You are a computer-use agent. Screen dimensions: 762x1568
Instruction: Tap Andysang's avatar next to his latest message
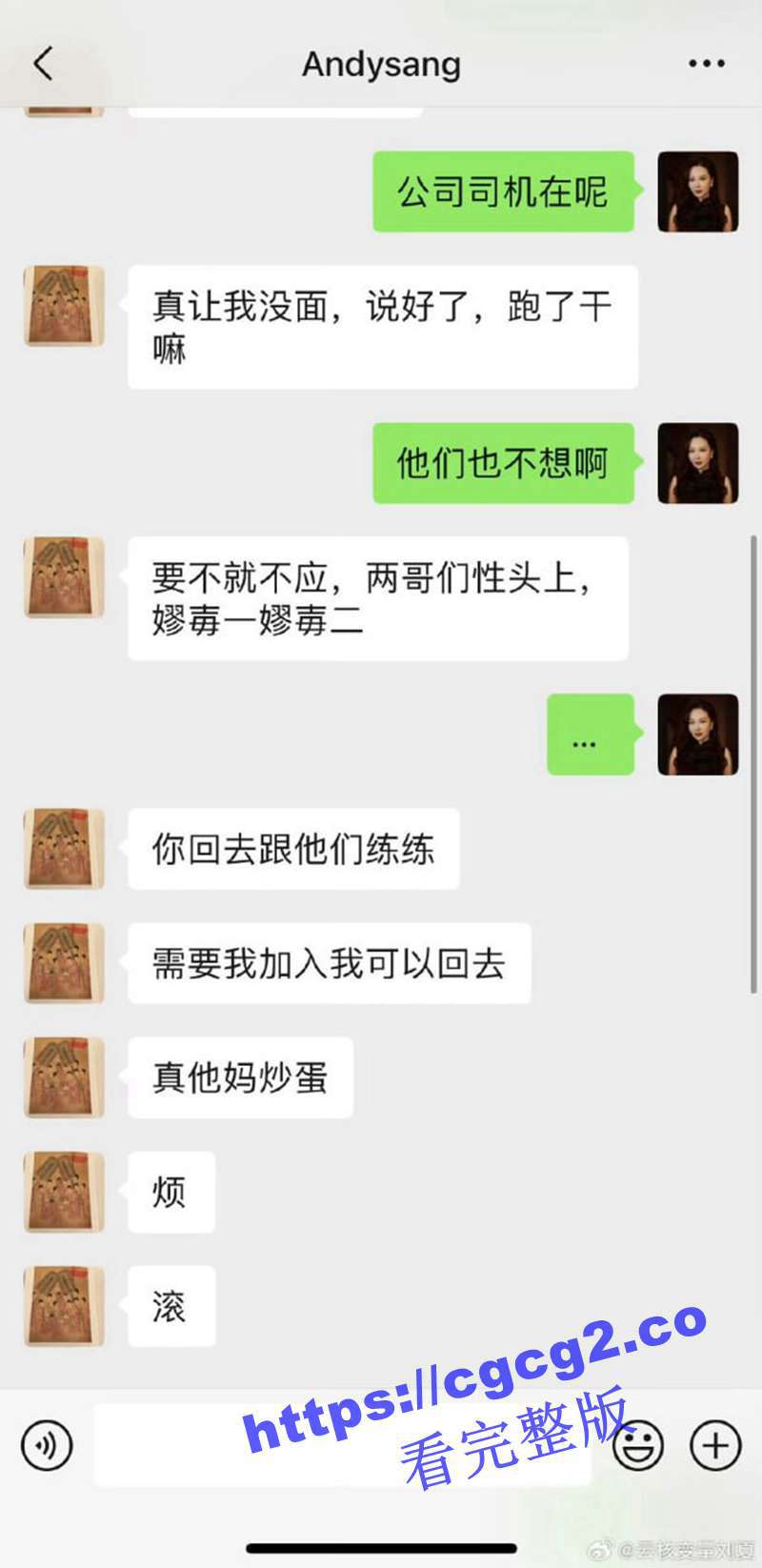(63, 1307)
